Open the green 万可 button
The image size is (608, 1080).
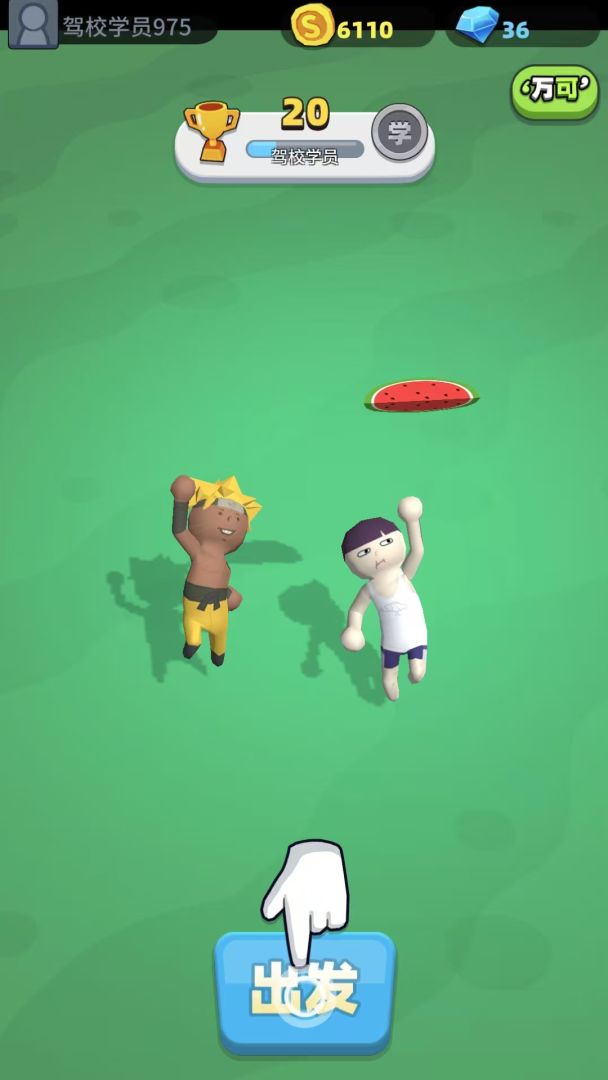click(554, 91)
